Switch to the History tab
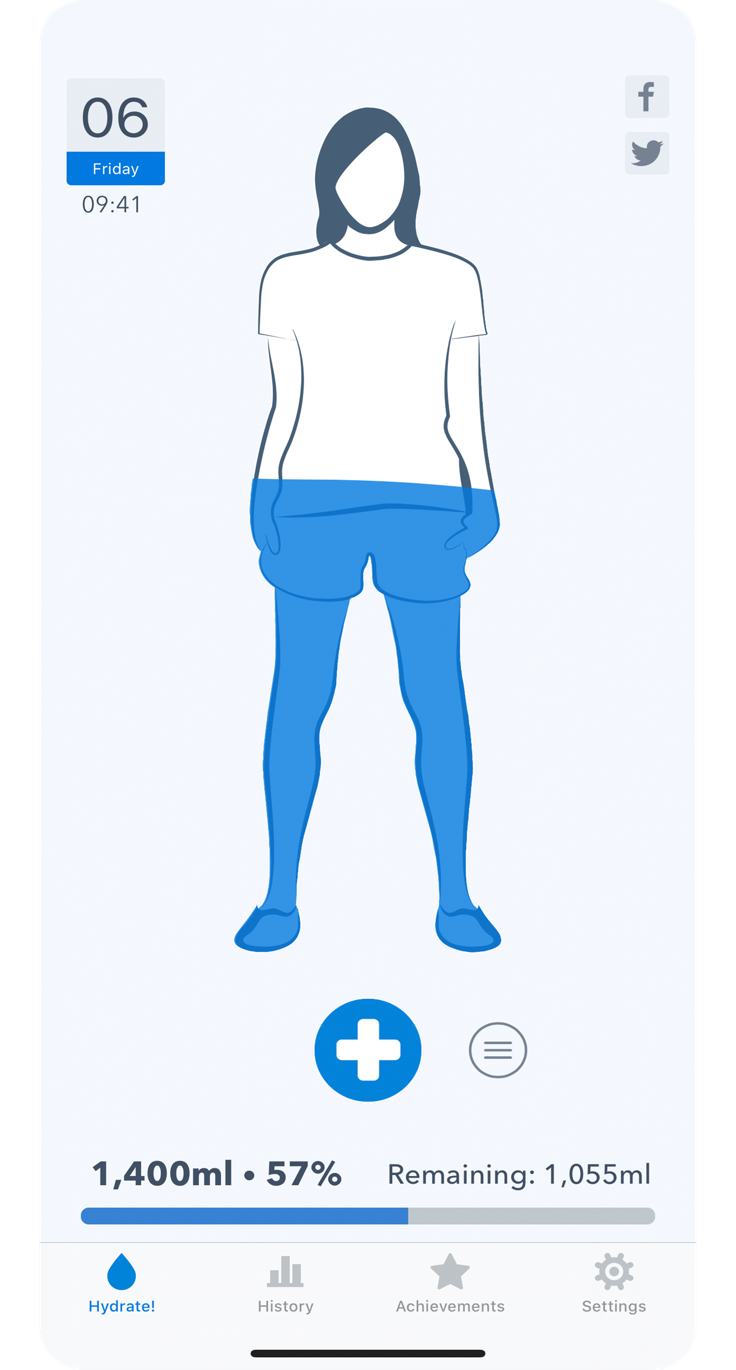The image size is (736, 1370). click(x=285, y=1285)
